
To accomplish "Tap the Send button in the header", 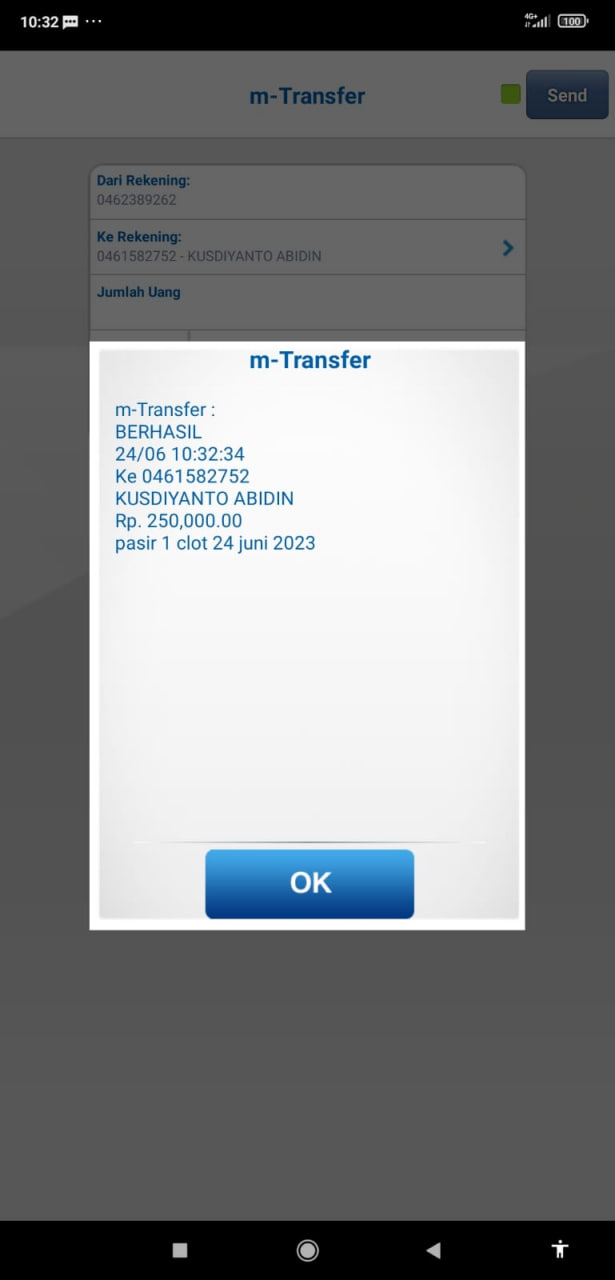I will click(566, 96).
